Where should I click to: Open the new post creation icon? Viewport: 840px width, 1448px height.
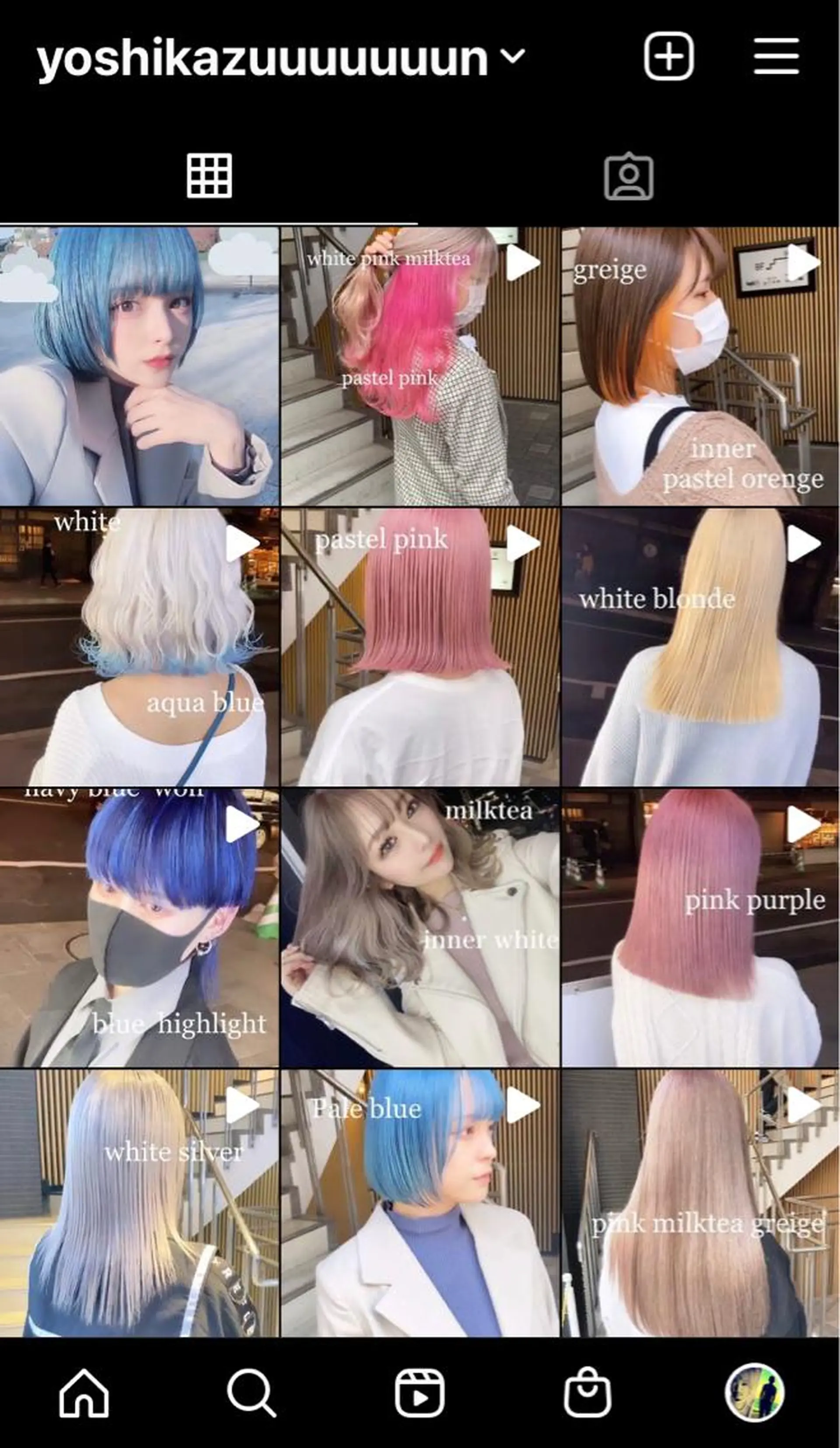tap(670, 56)
